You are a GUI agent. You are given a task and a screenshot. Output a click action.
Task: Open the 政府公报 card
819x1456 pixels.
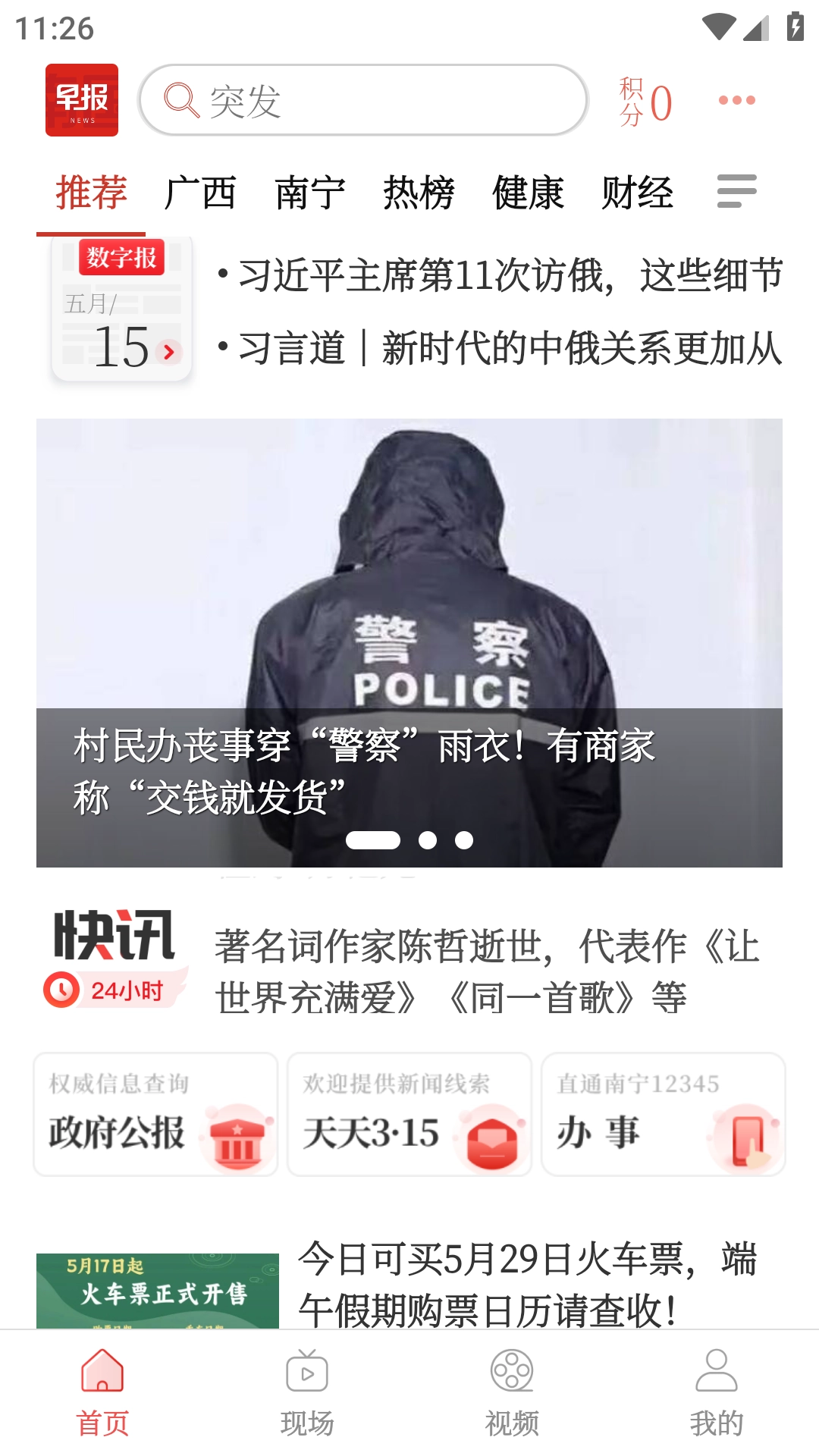[x=155, y=1114]
